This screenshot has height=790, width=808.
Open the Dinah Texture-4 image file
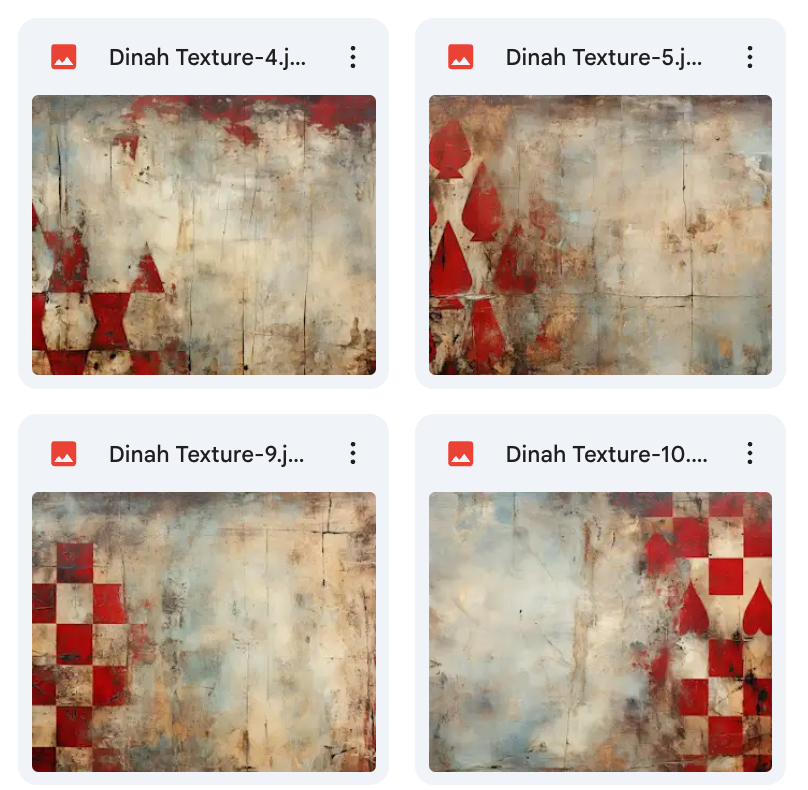(204, 235)
